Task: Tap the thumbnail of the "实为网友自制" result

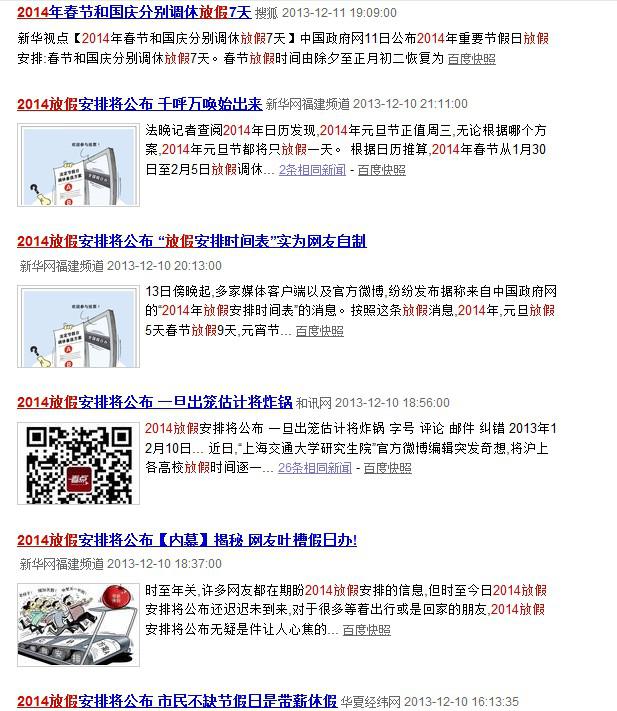Action: [71, 324]
